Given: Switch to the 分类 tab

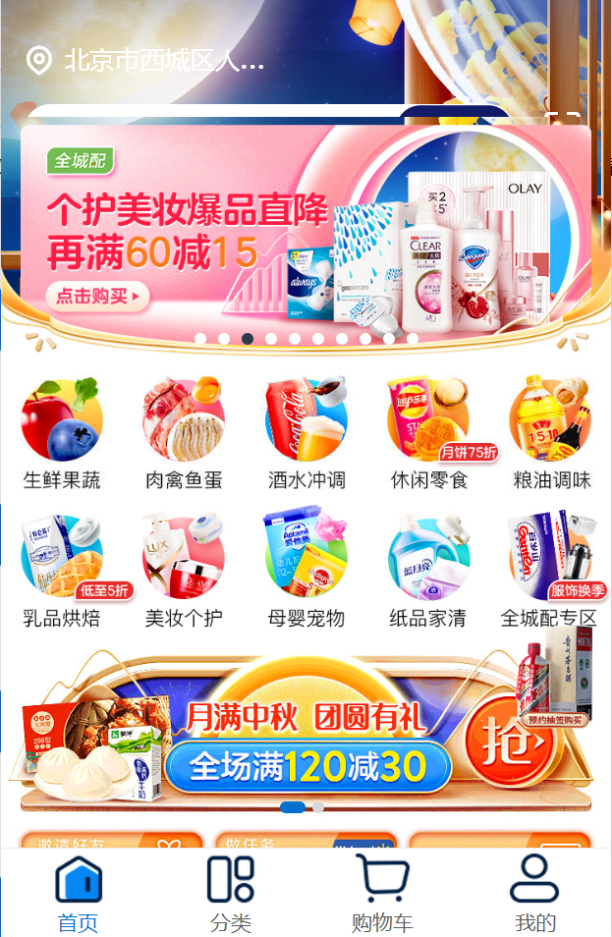Looking at the screenshot, I should [x=231, y=893].
